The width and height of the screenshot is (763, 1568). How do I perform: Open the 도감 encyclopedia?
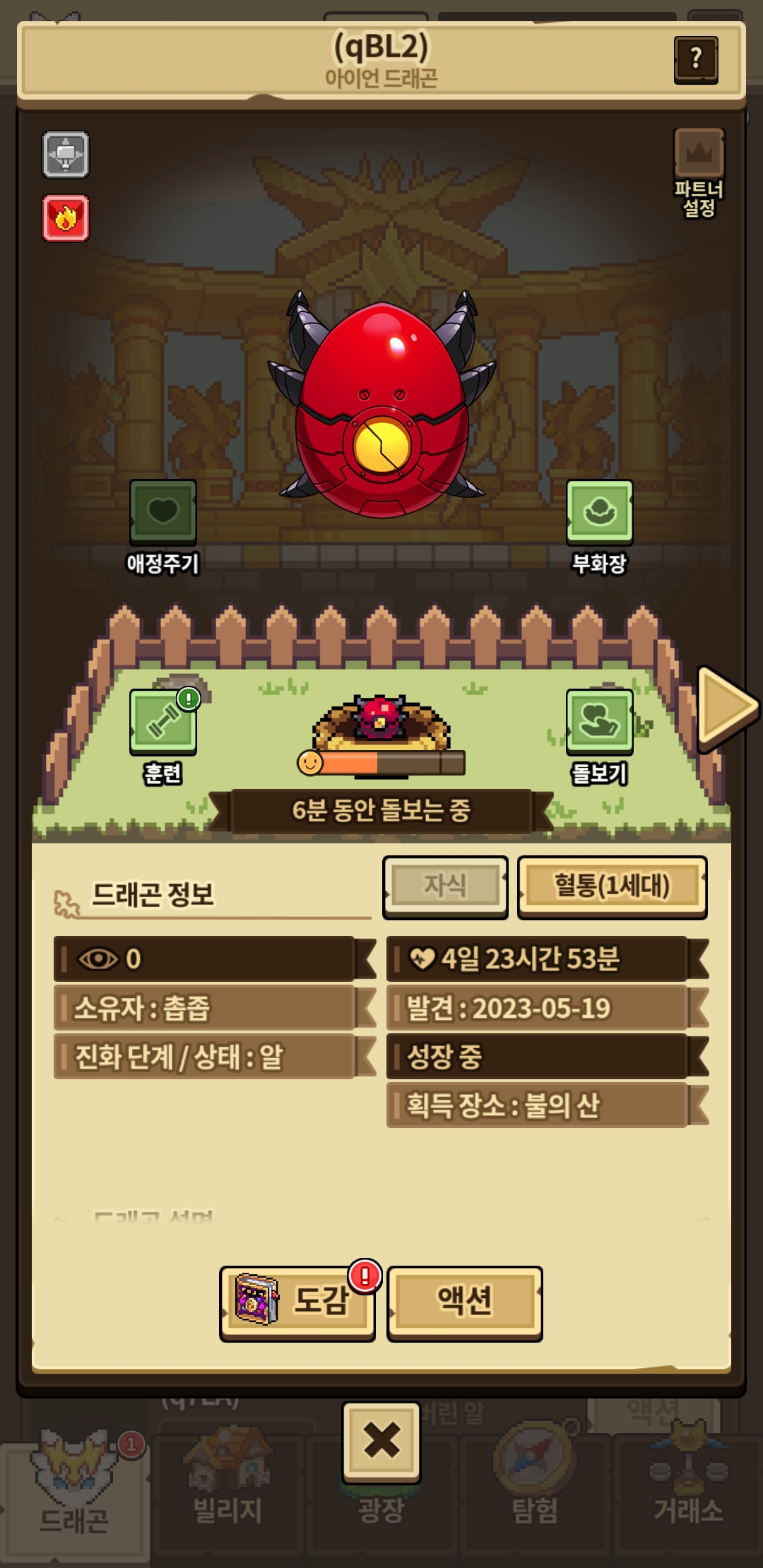pos(297,1300)
